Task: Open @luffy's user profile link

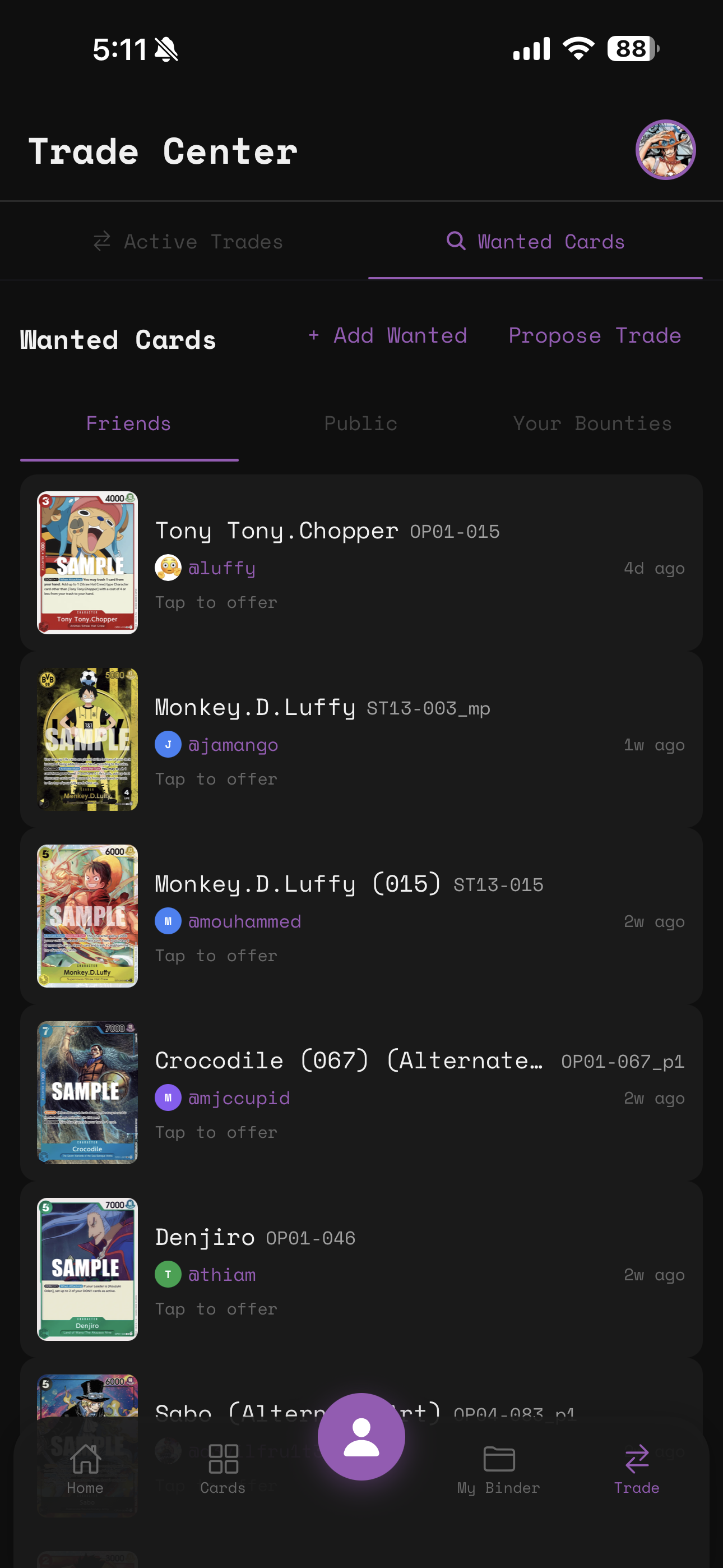Action: point(221,568)
